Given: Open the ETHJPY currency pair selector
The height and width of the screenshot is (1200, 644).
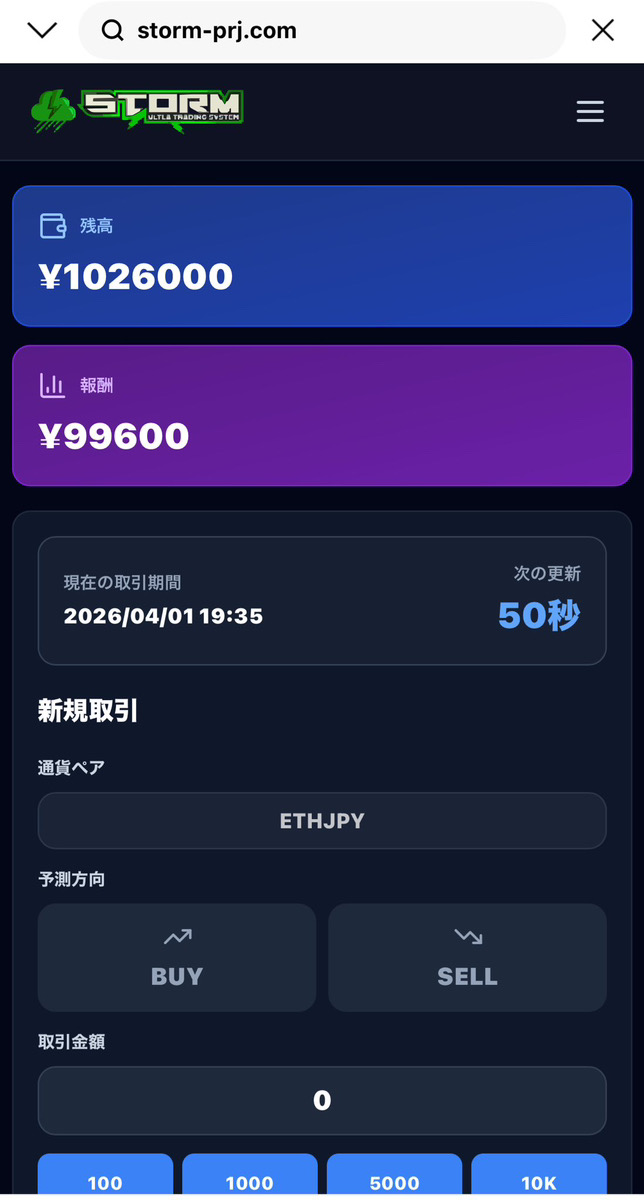Looking at the screenshot, I should 322,821.
